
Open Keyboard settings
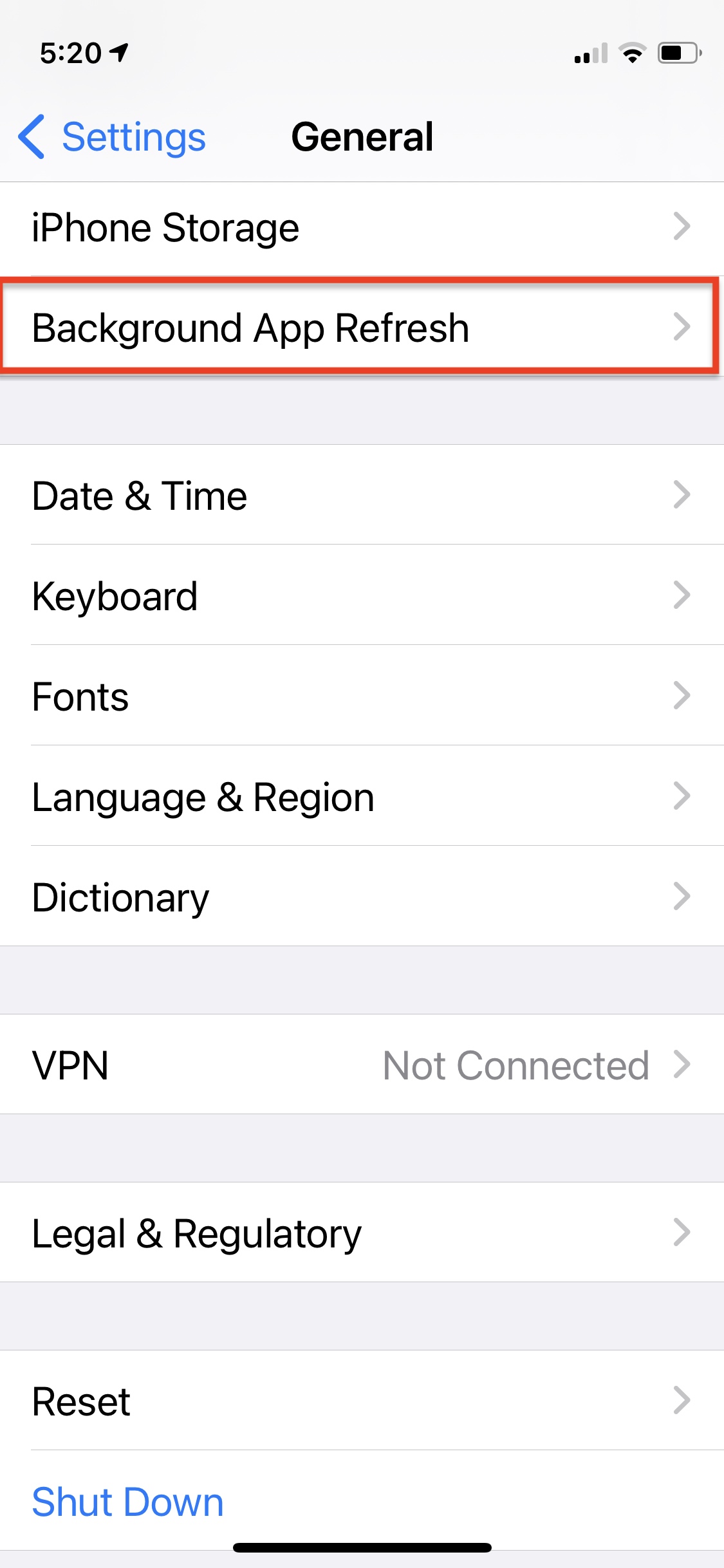362,595
